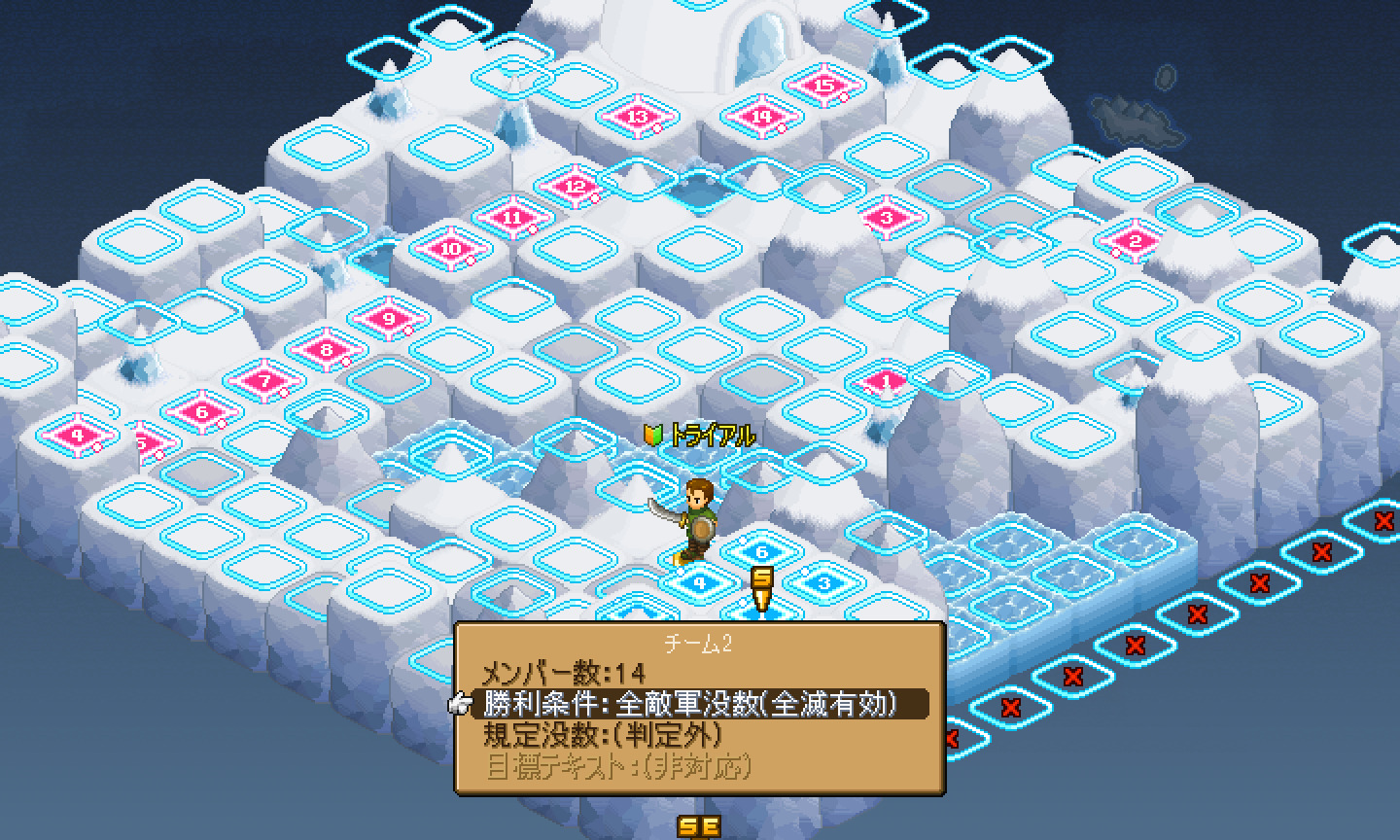Open the 勝利条件 victory condition setting
This screenshot has width=1400, height=840.
point(690,704)
